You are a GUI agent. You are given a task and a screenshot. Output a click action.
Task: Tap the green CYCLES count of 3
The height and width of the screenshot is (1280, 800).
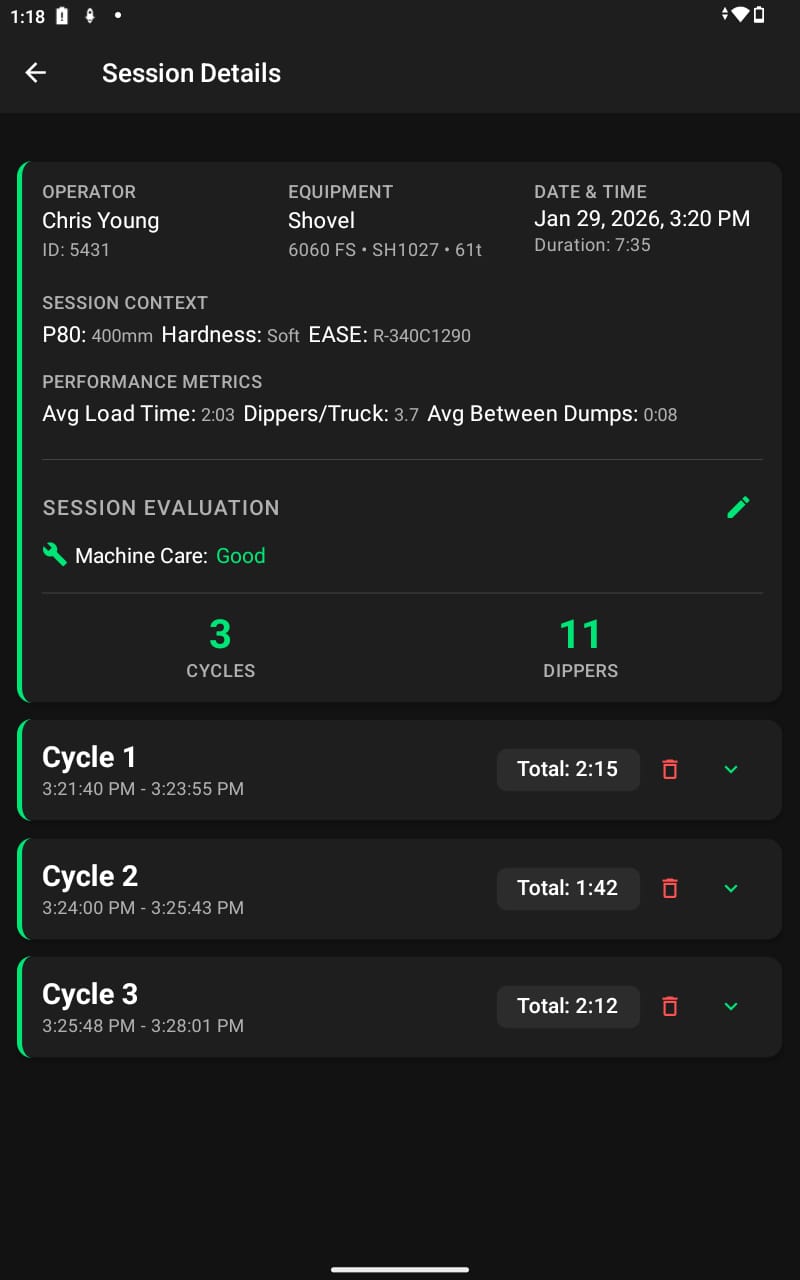click(220, 632)
